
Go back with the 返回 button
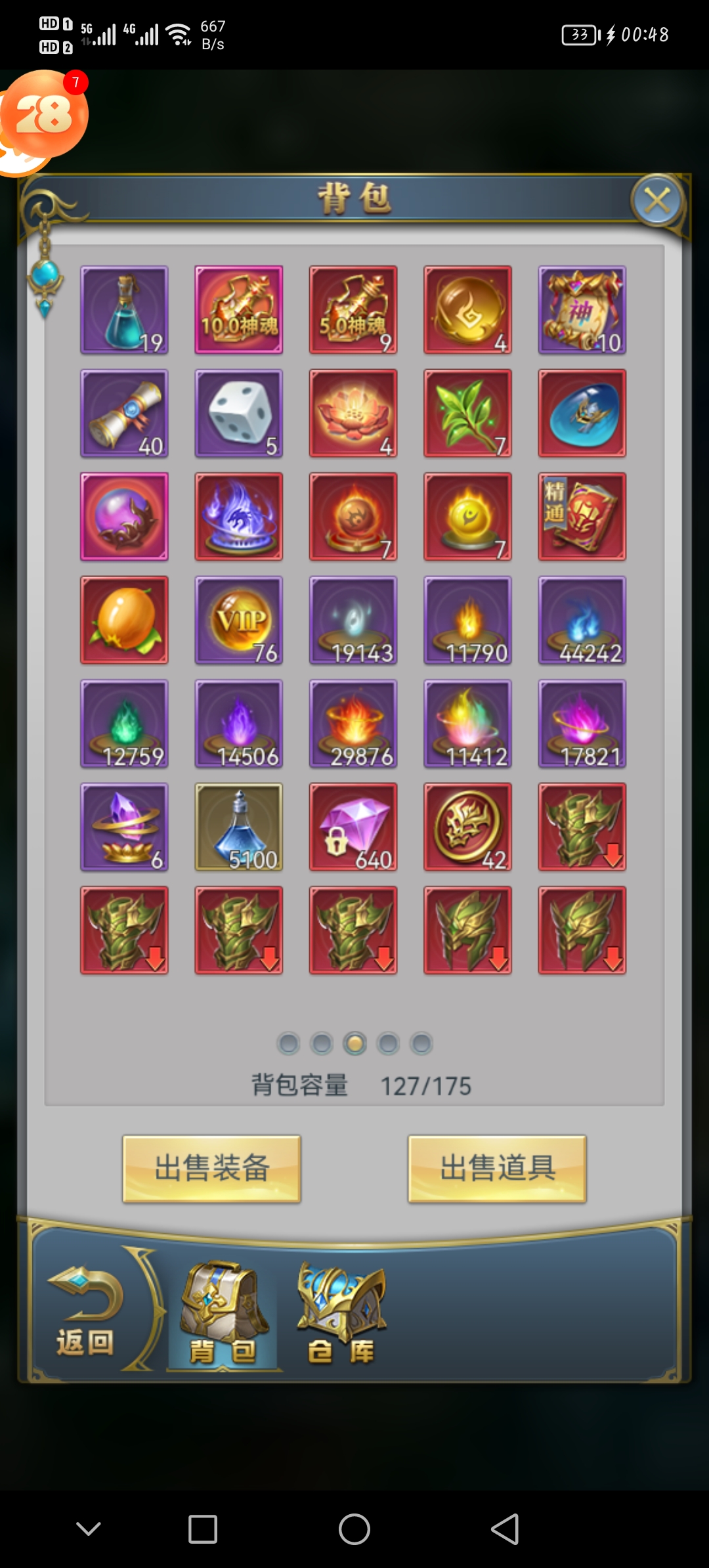[x=85, y=1313]
